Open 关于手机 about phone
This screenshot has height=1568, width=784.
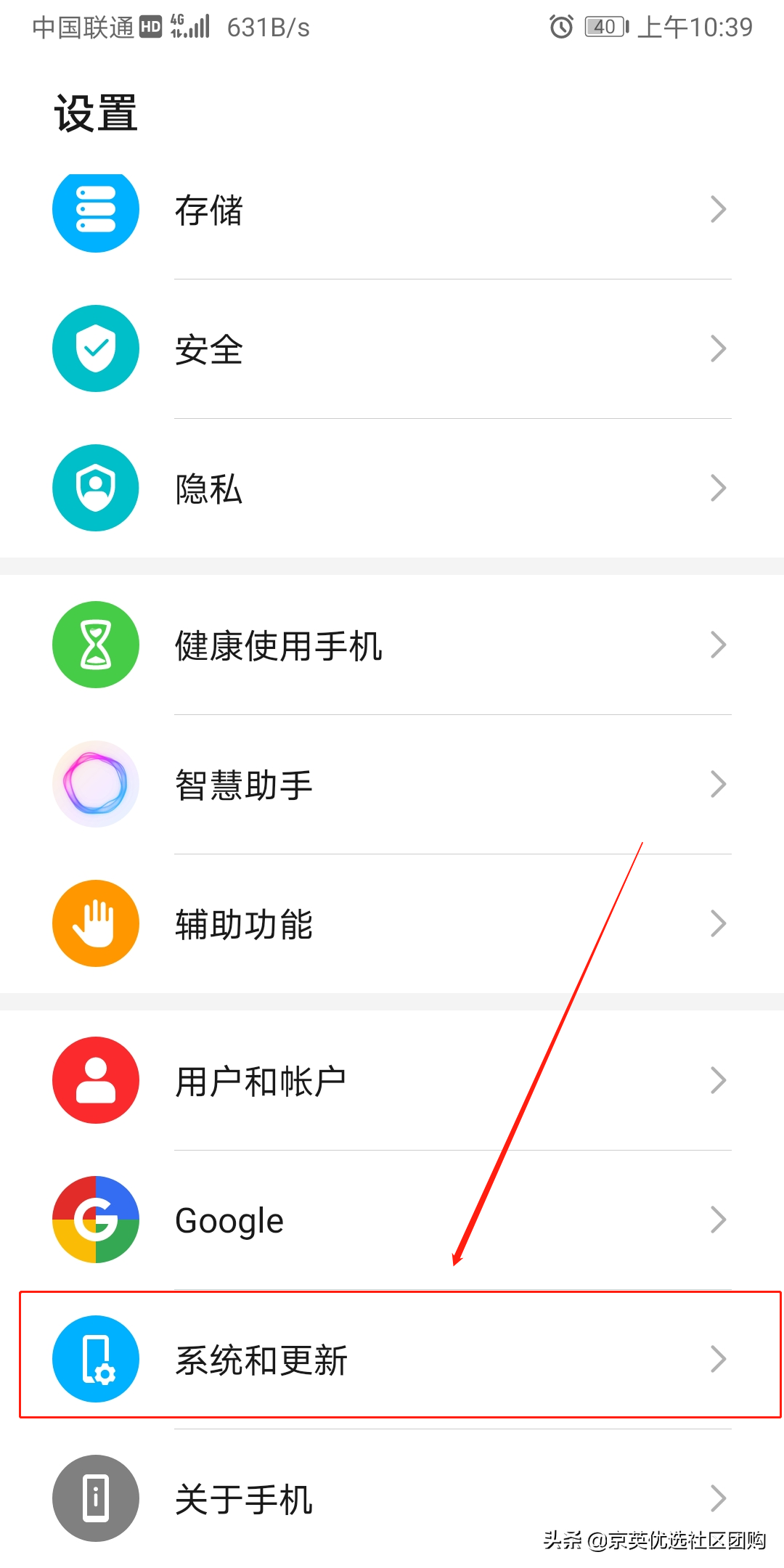tap(392, 1498)
